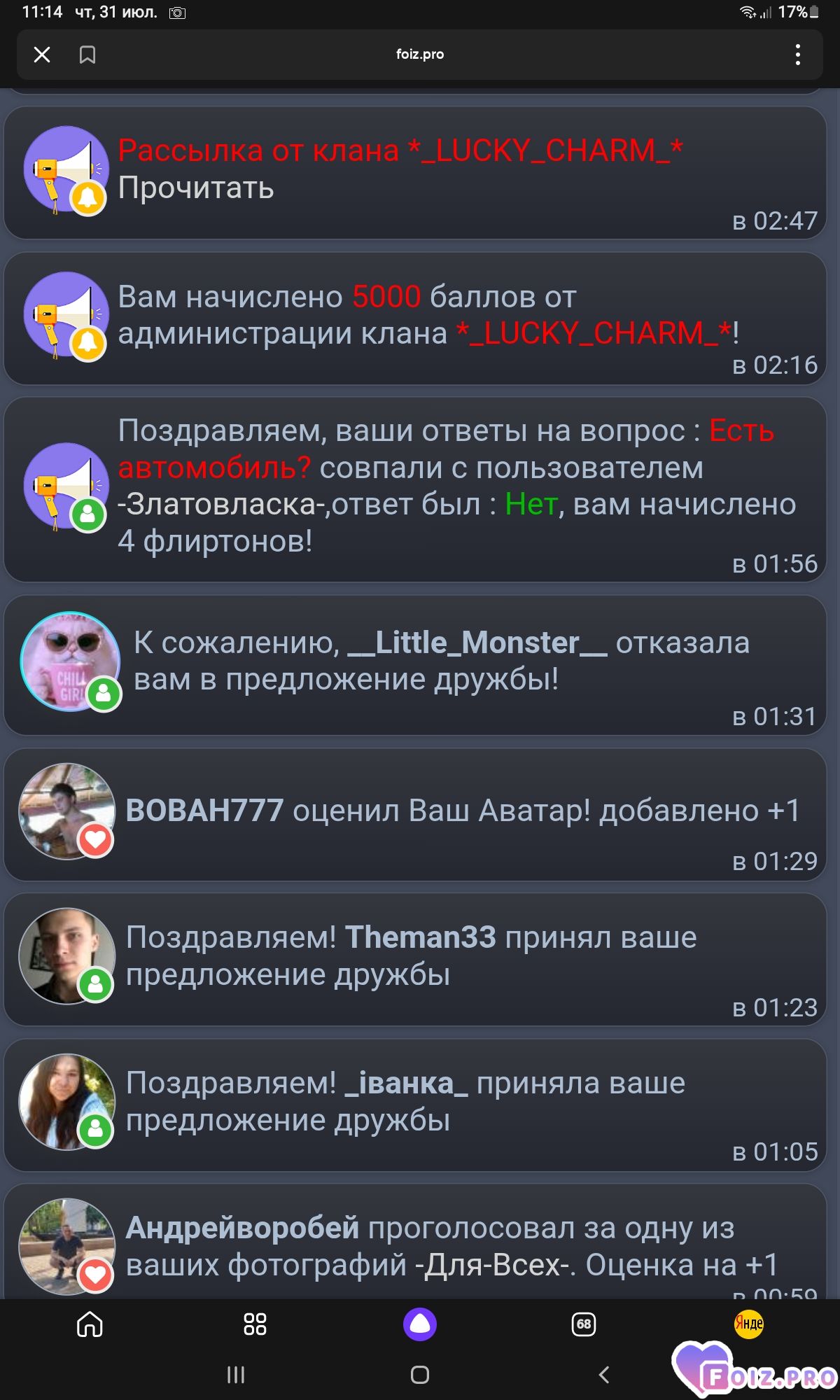Viewport: 840px width, 1400px height.
Task: Tap the "Прочитать" link
Action: coord(196,188)
